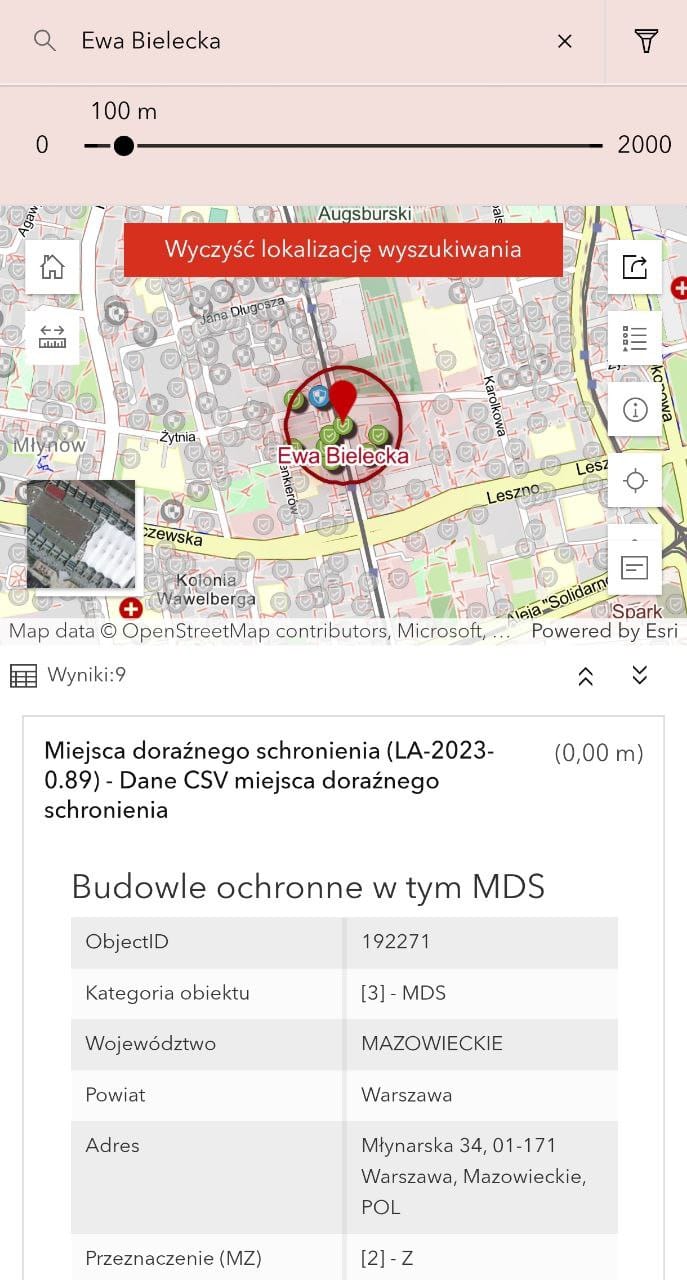Collapse the results panel with down chevrons
Image resolution: width=687 pixels, height=1280 pixels.
640,676
